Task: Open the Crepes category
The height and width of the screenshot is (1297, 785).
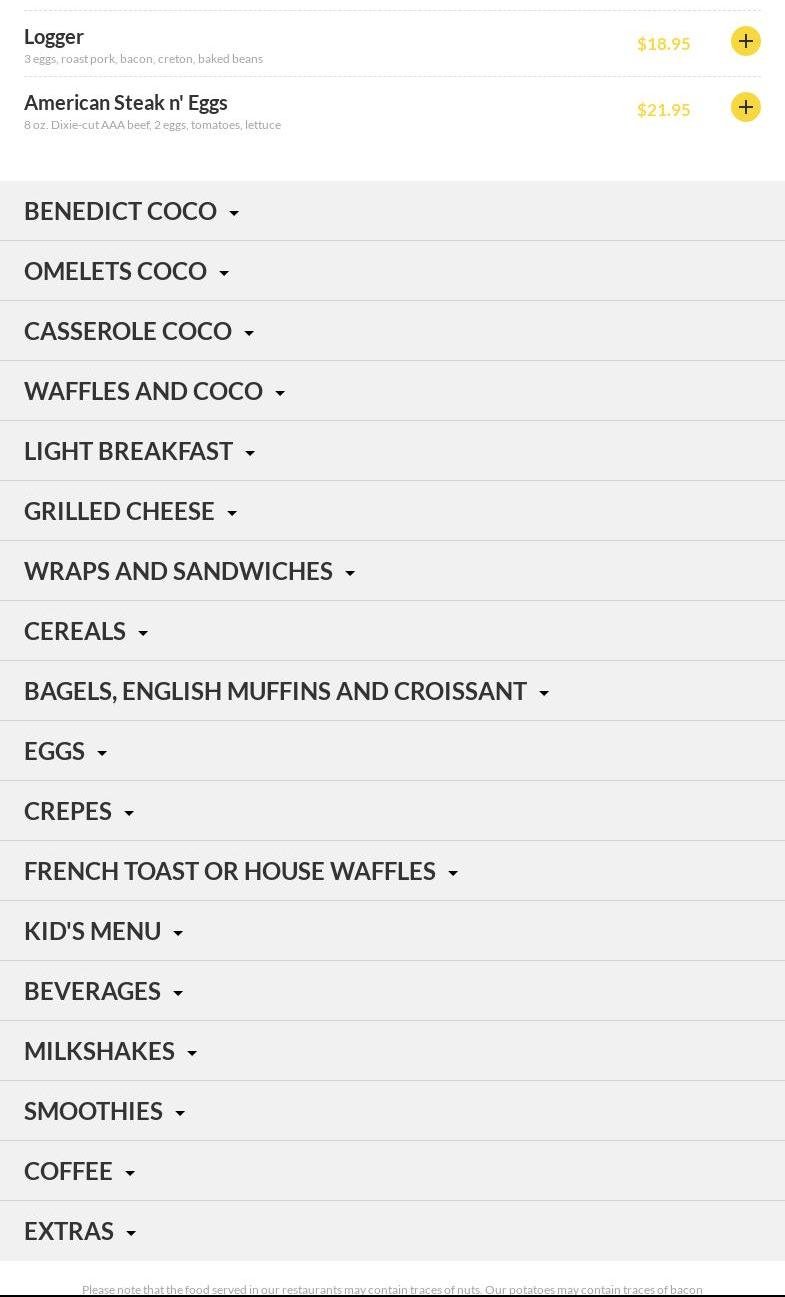Action: click(x=79, y=811)
